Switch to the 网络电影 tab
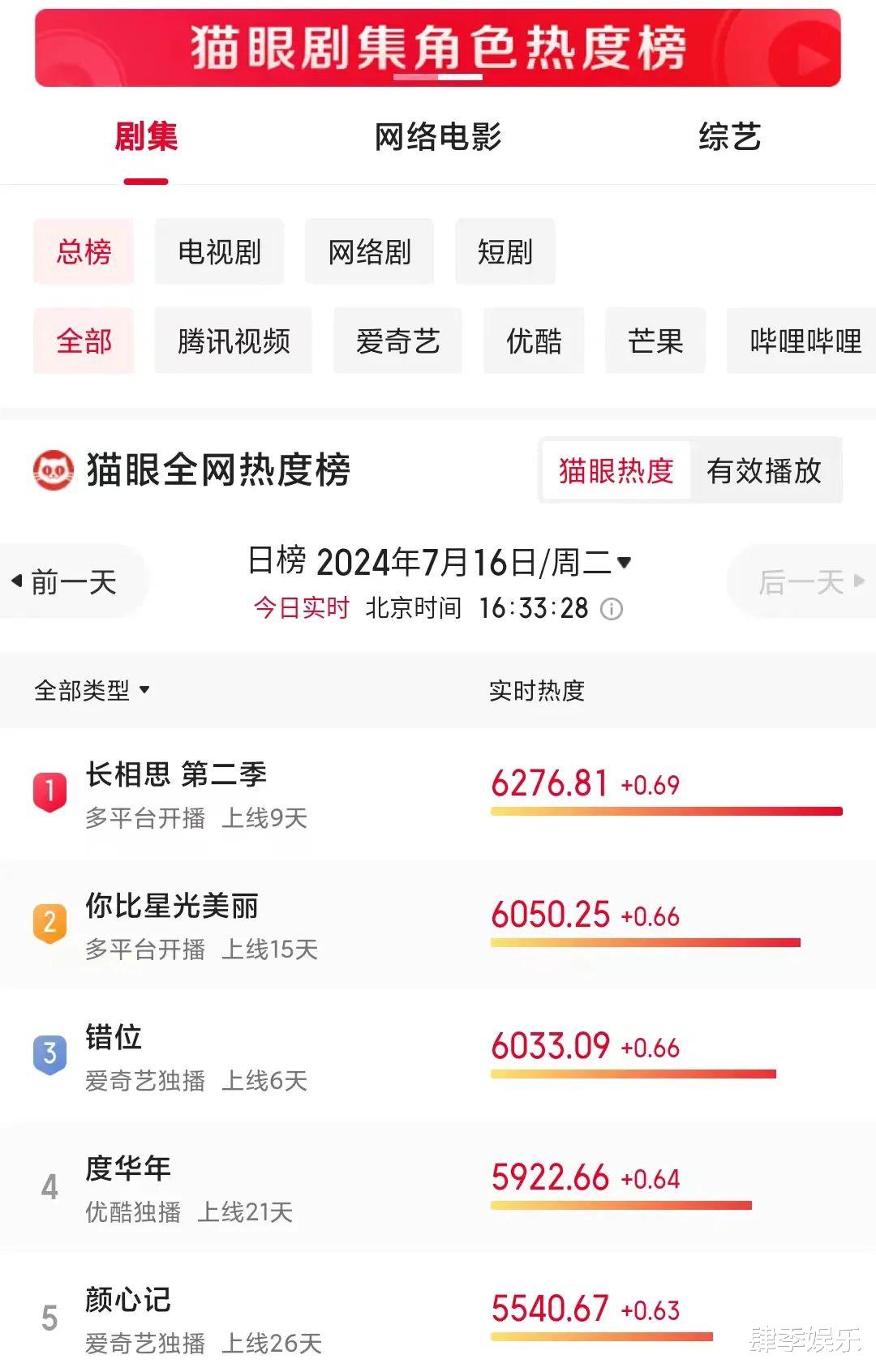Screen dimensions: 876x1372 [x=438, y=137]
